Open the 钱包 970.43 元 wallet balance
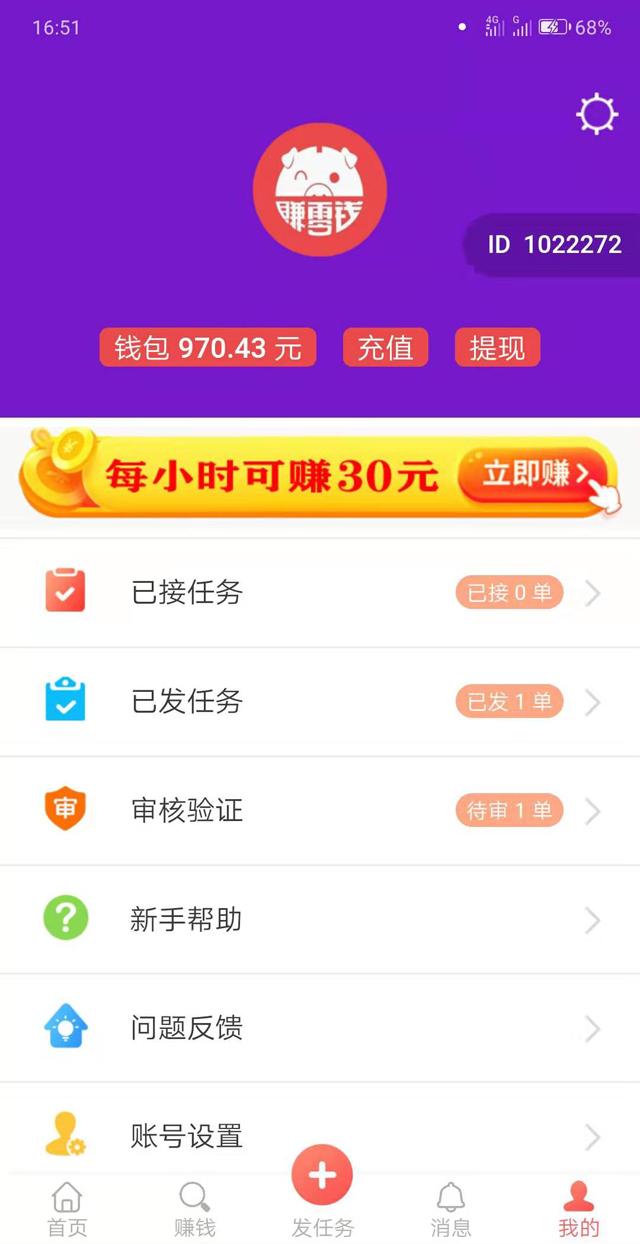 tap(208, 348)
